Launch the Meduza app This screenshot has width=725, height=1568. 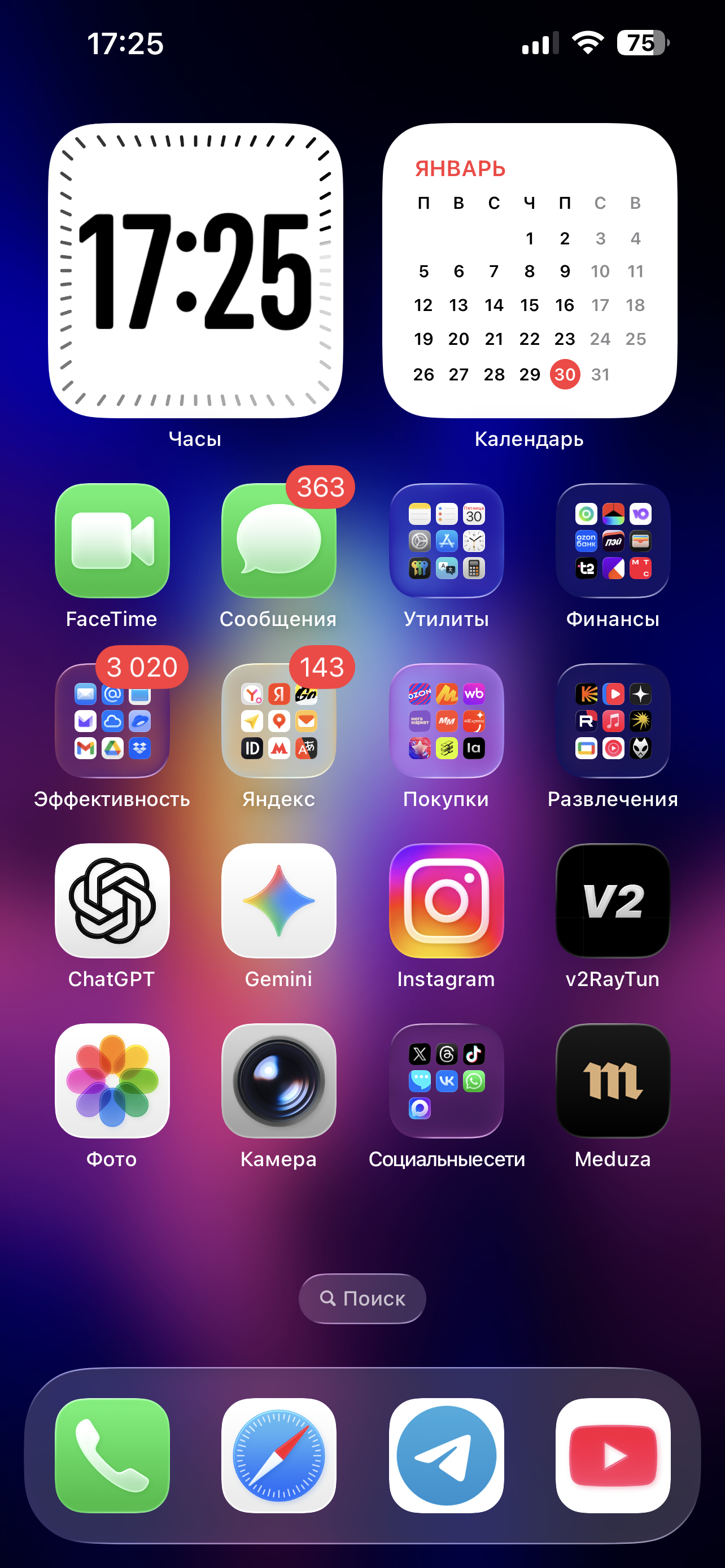point(613,1081)
